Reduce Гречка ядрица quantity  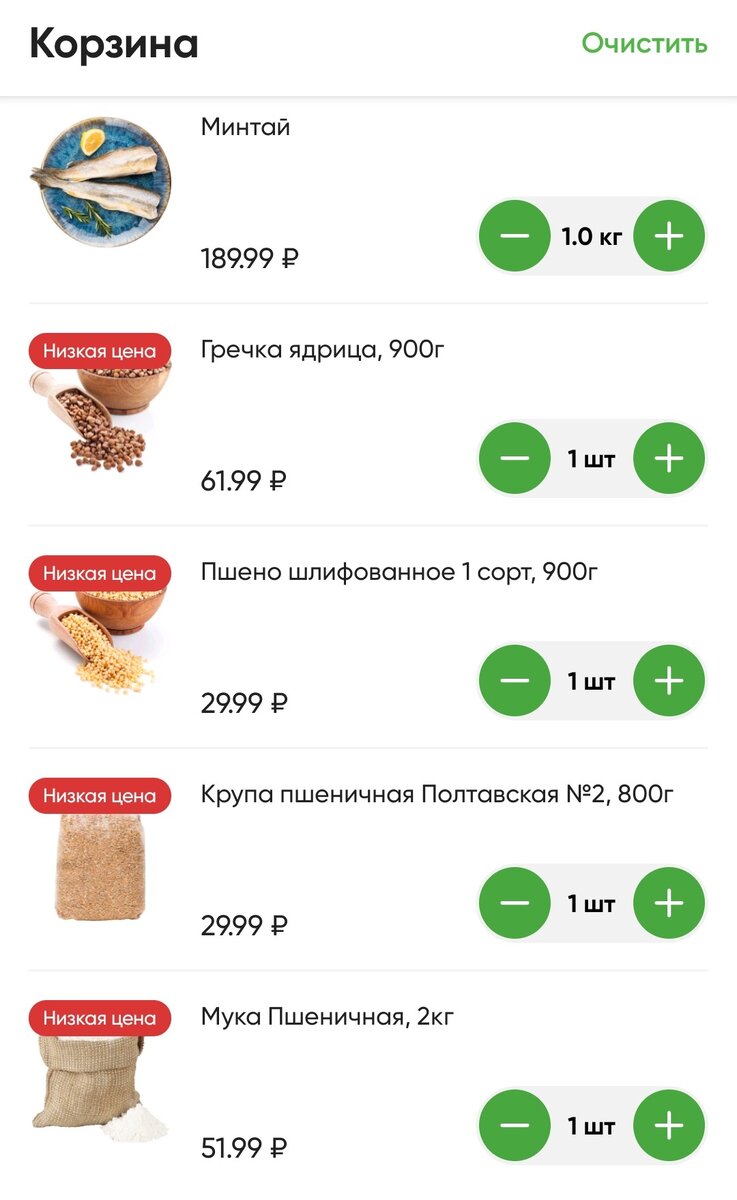point(515,459)
